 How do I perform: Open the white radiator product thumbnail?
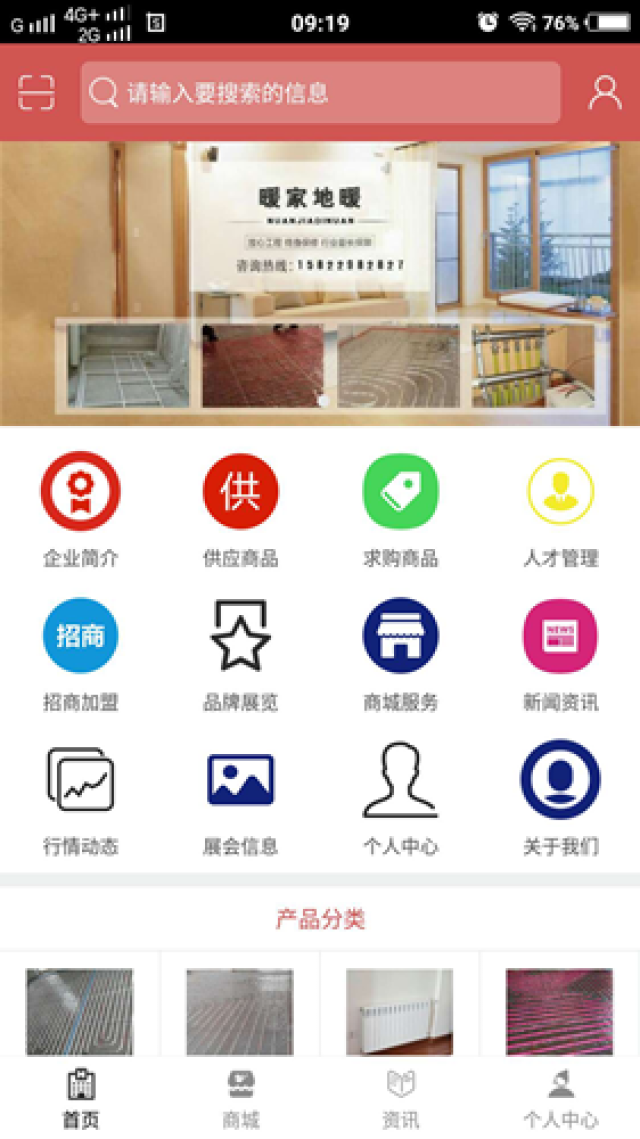click(400, 1010)
